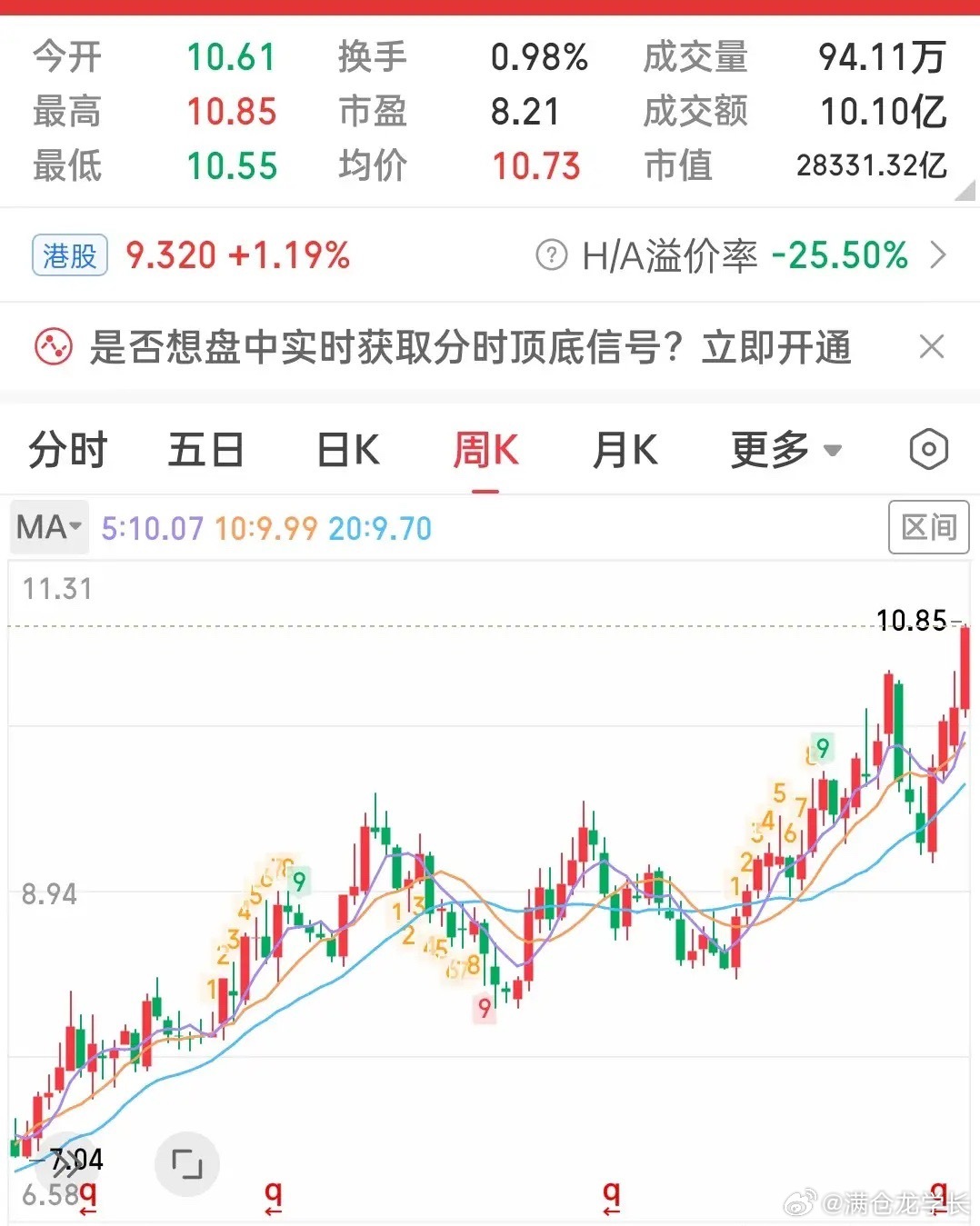Switch to the 分时 chart tab
This screenshot has width=980, height=1226.
point(68,450)
